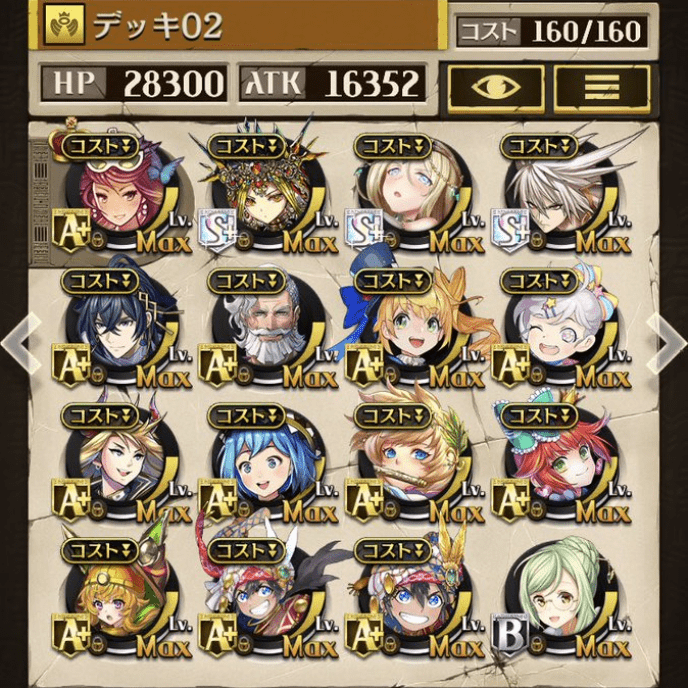Select the white-bearded old man card

[x=265, y=330]
